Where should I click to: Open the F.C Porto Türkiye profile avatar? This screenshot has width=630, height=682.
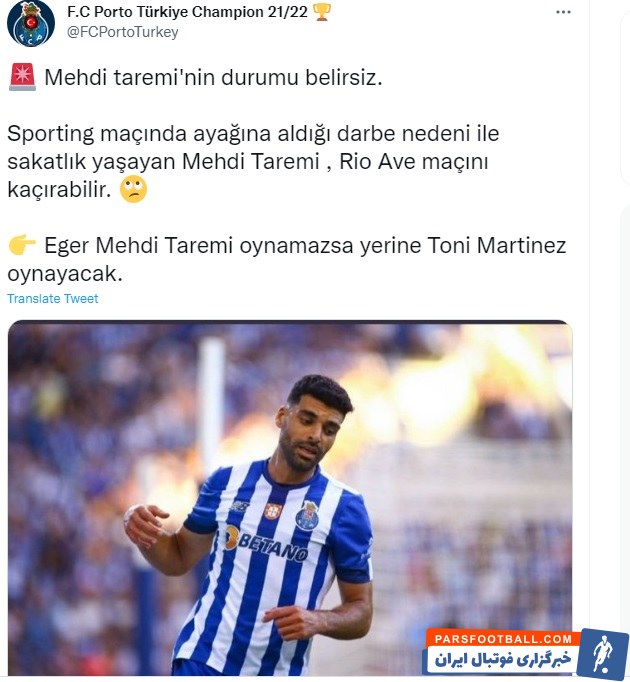pyautogui.click(x=31, y=22)
